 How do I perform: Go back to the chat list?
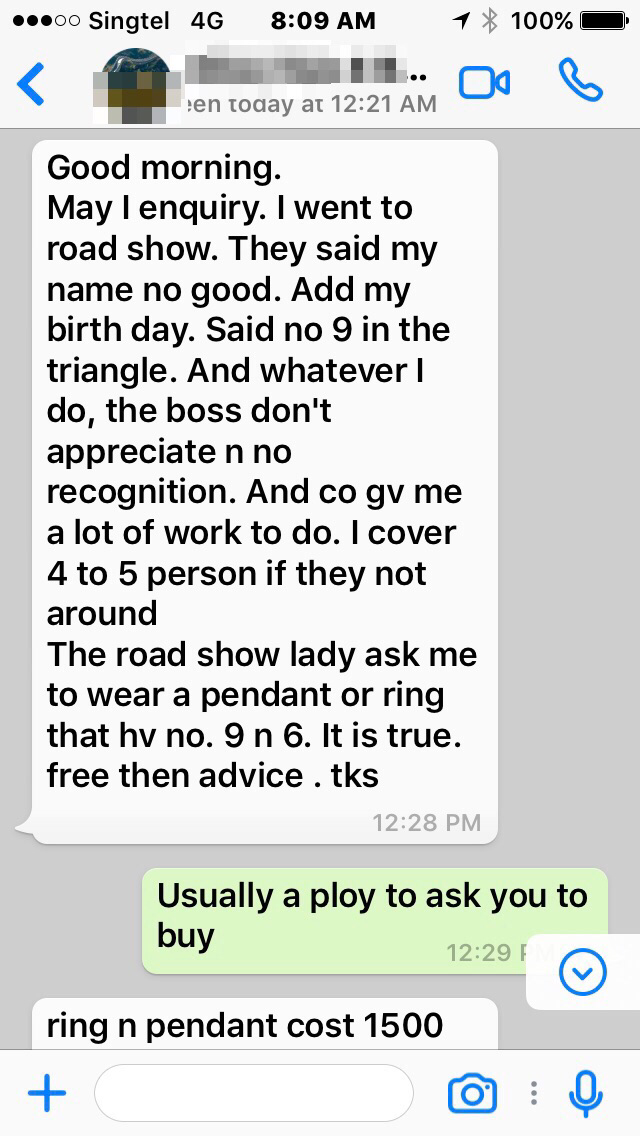[31, 84]
